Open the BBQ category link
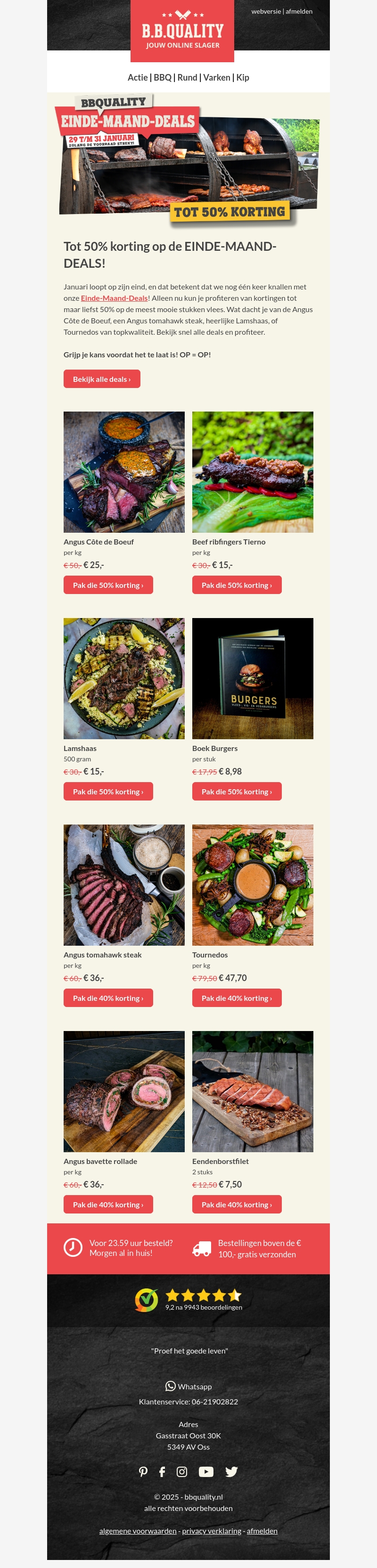 tap(163, 77)
